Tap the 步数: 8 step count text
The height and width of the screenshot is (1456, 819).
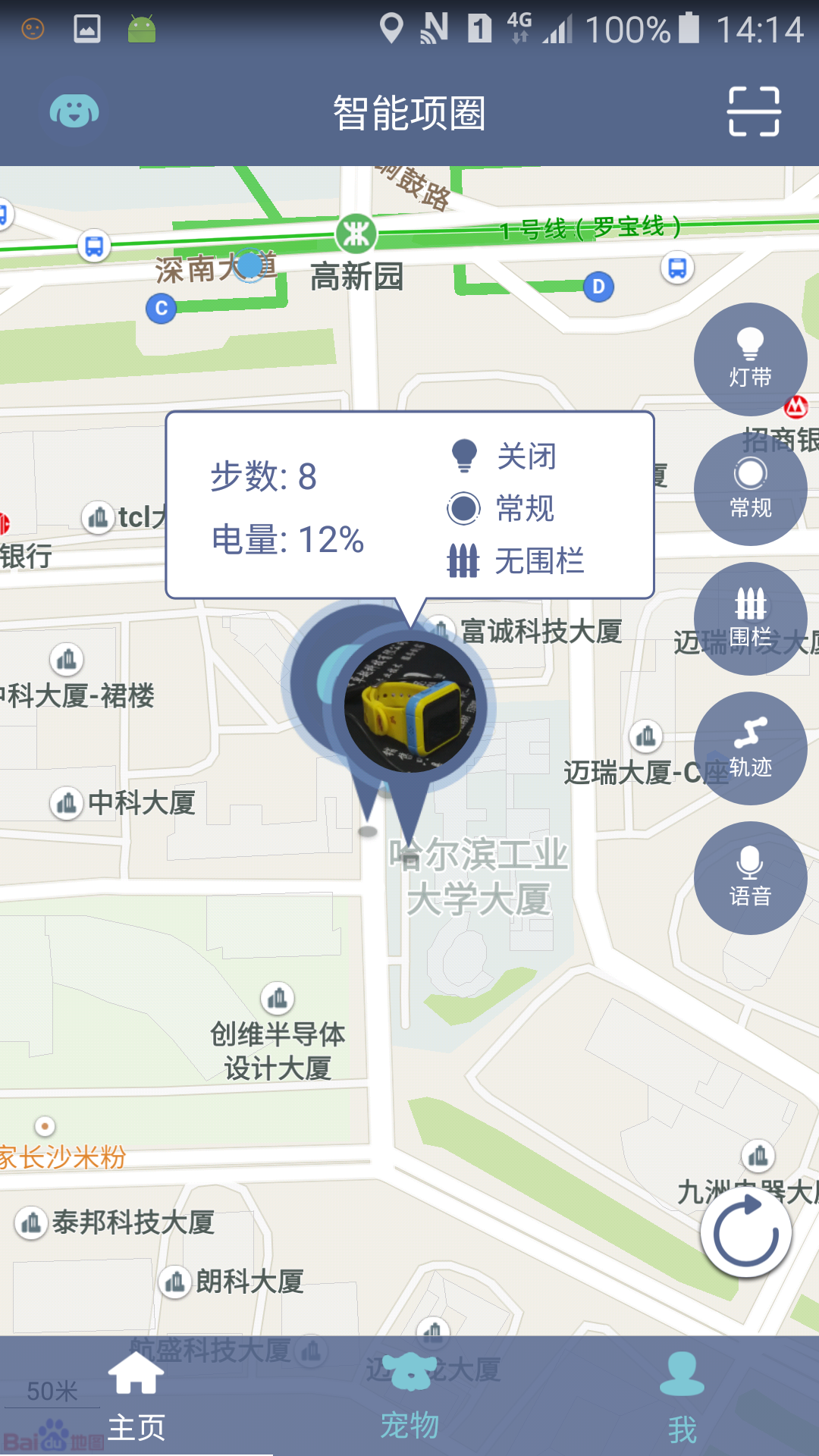click(x=264, y=476)
